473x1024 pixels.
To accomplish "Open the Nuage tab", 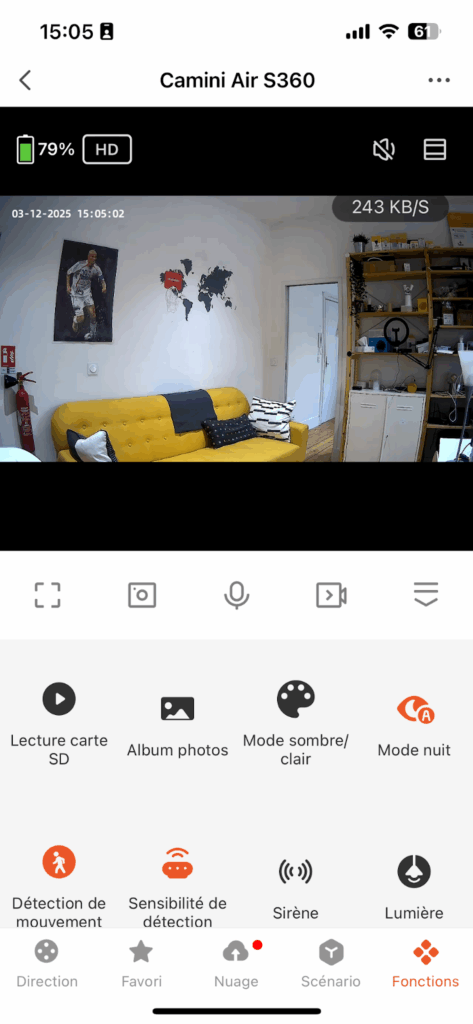I will [236, 964].
